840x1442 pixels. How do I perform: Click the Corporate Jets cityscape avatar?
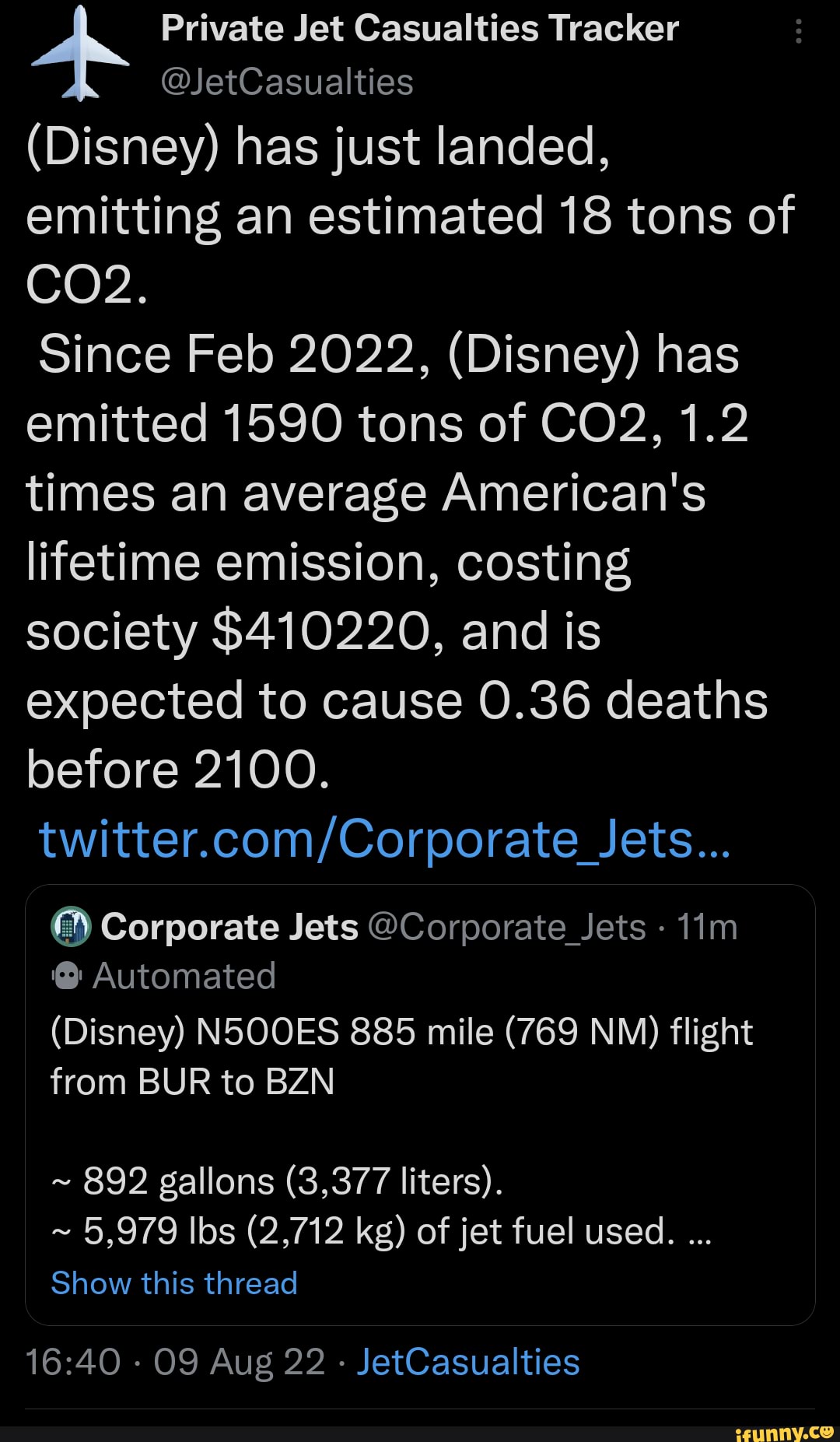[x=72, y=927]
